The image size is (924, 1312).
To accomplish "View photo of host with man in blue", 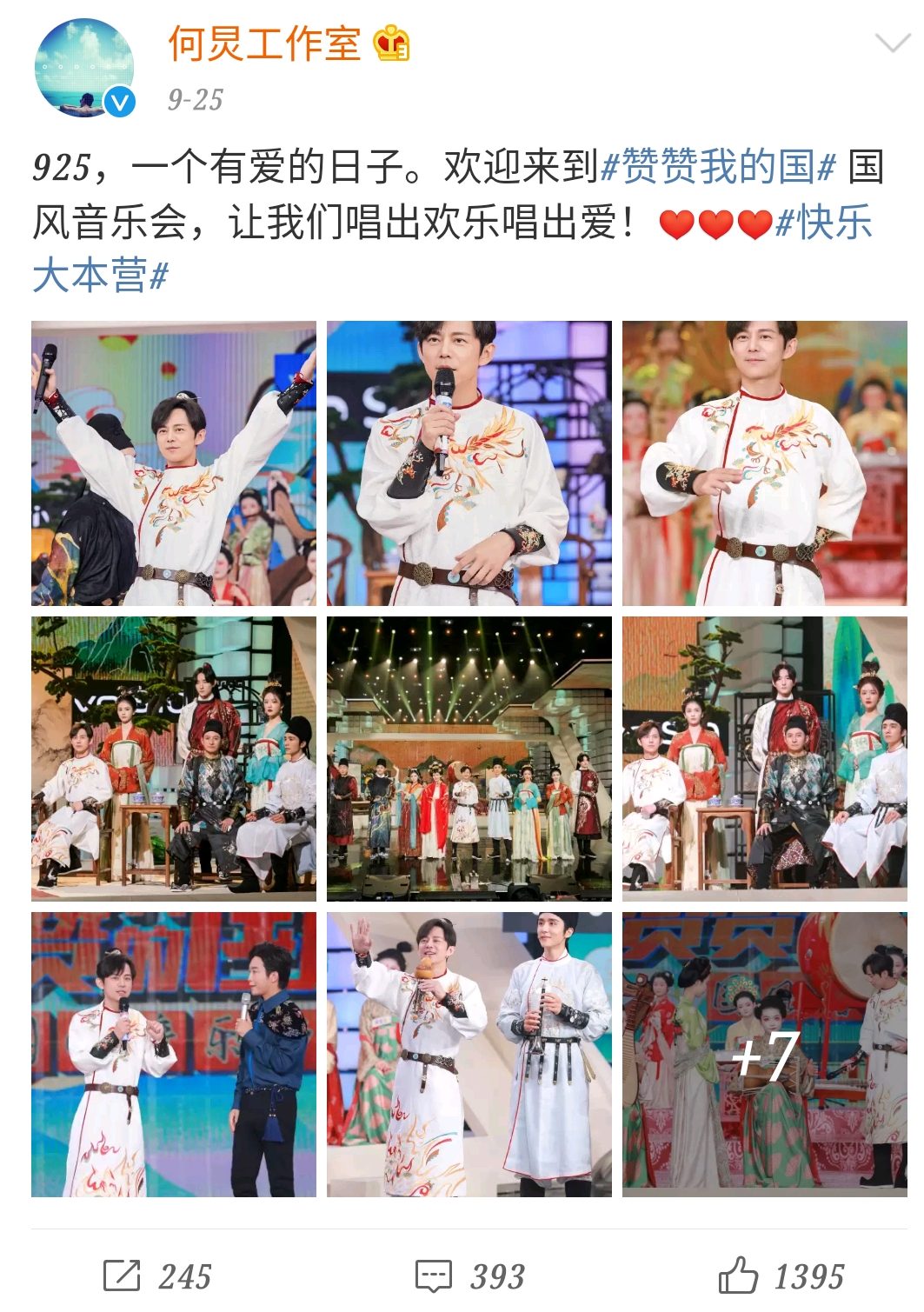I will click(174, 1054).
